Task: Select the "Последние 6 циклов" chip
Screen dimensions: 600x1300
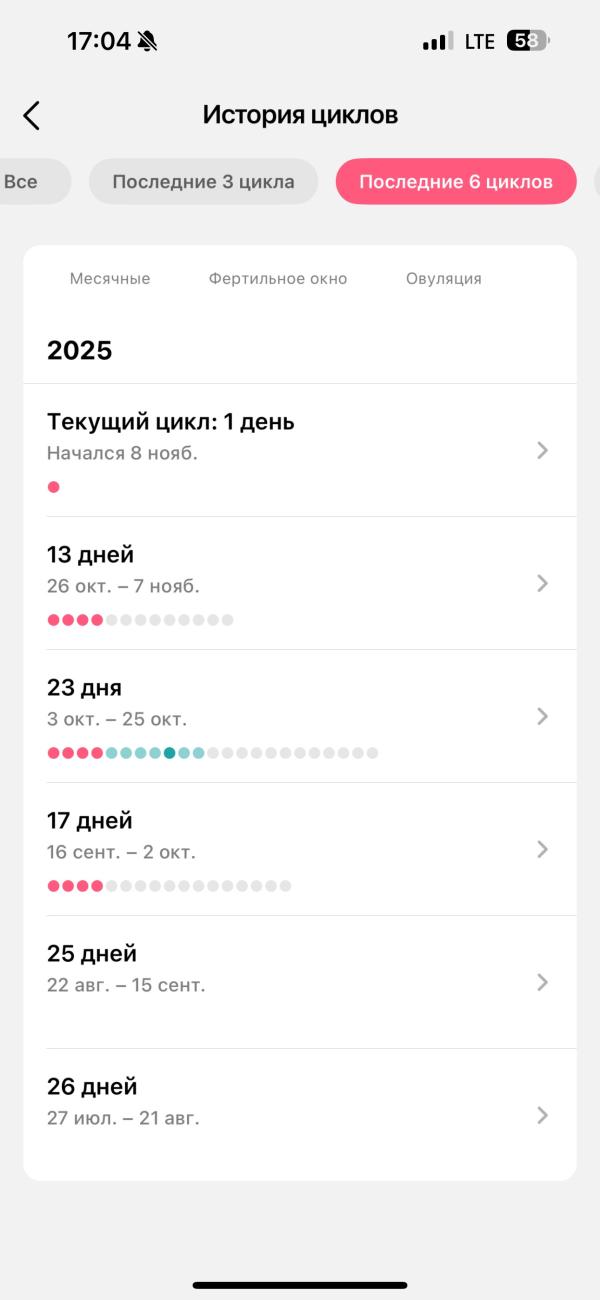Action: (x=456, y=182)
